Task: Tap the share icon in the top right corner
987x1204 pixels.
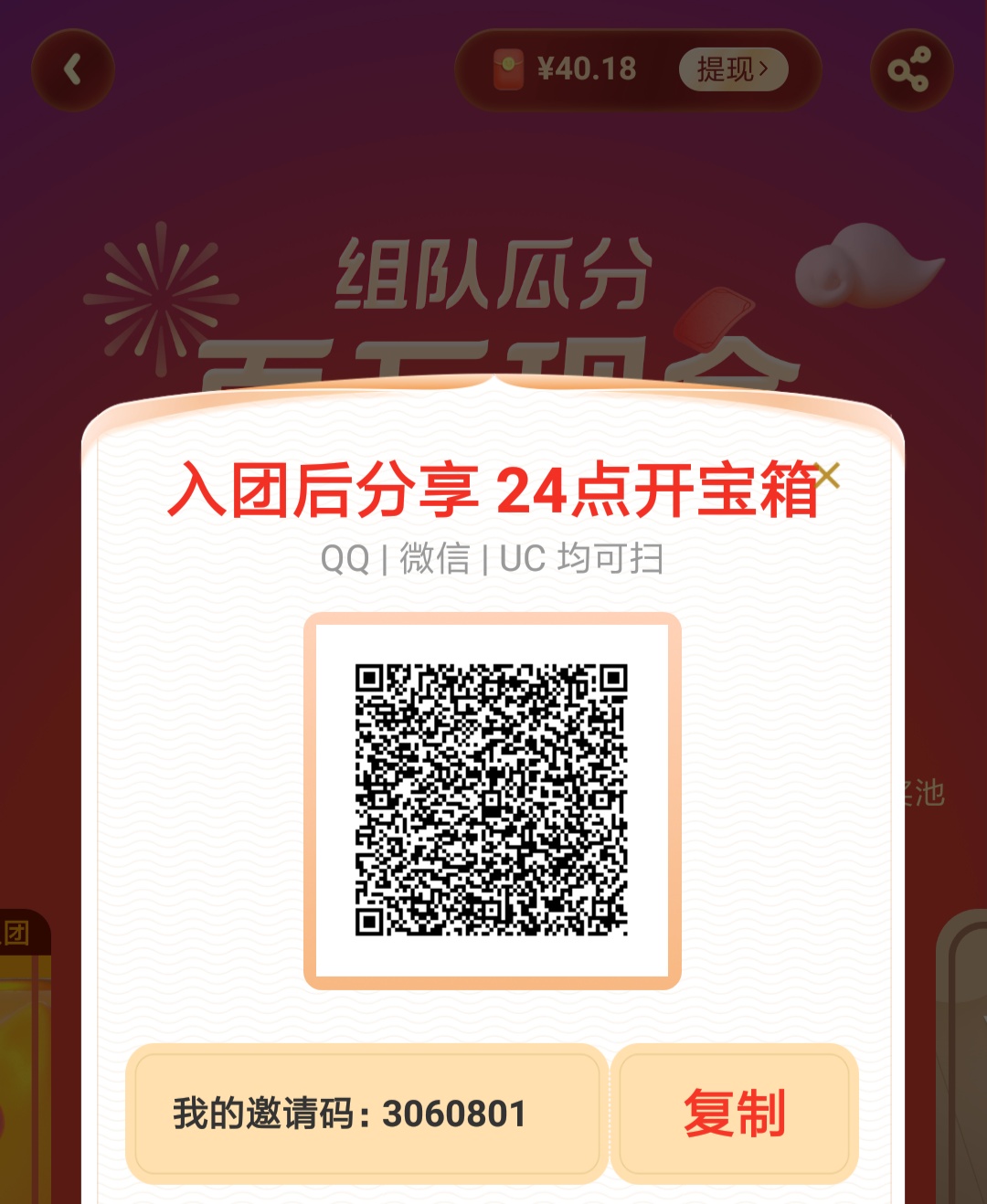Action: pyautogui.click(x=913, y=69)
